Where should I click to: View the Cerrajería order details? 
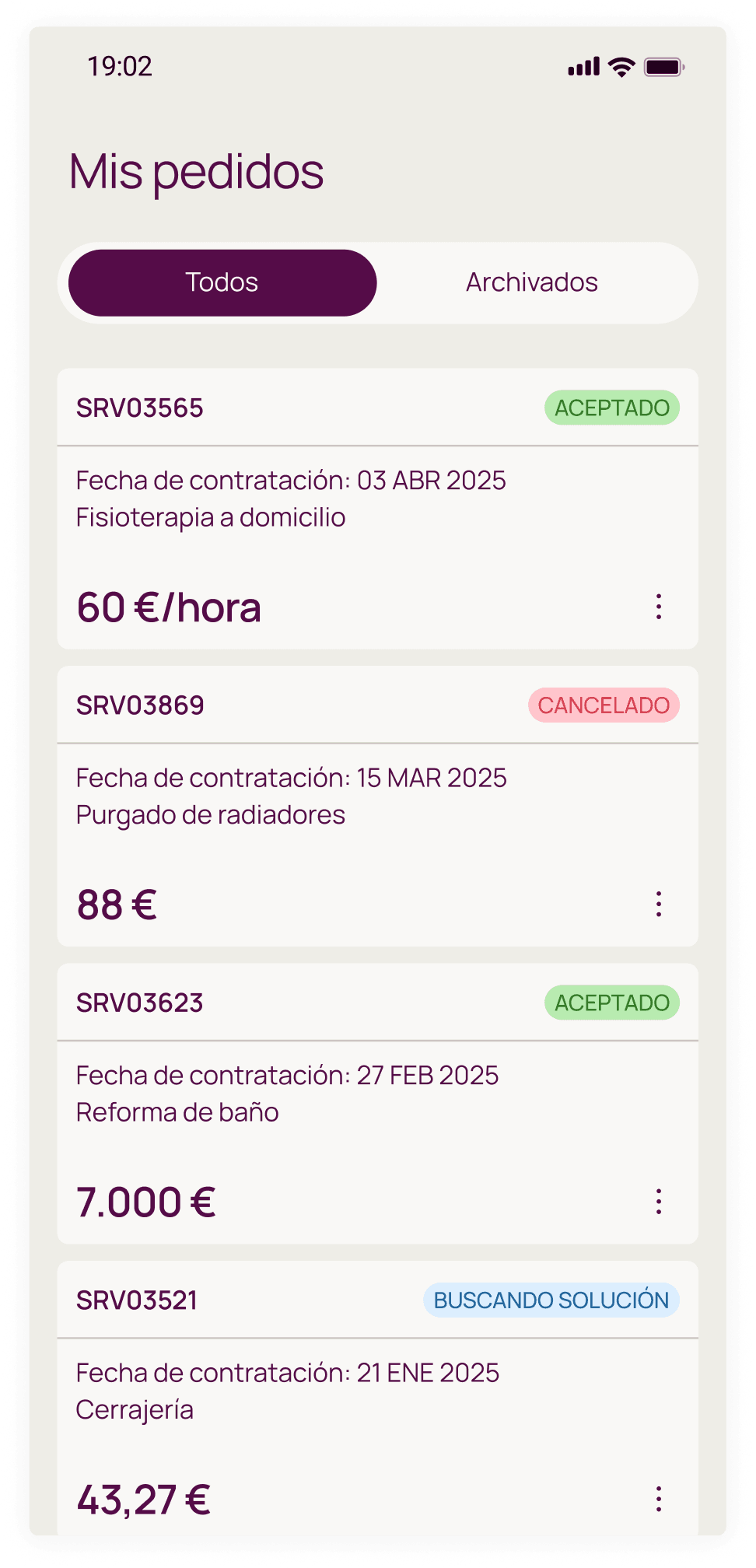(x=311, y=1409)
